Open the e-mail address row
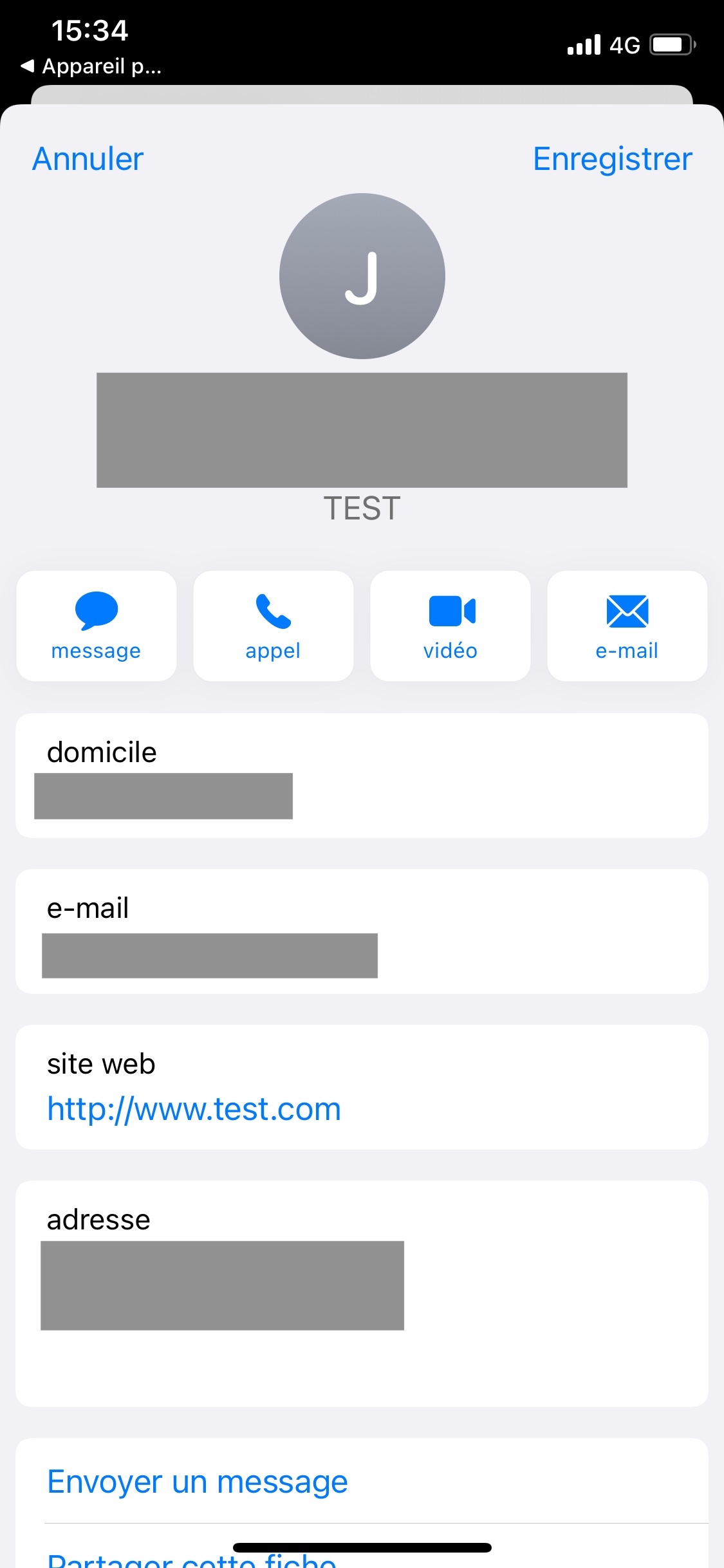Screen dimensions: 724x1568 coord(362,931)
